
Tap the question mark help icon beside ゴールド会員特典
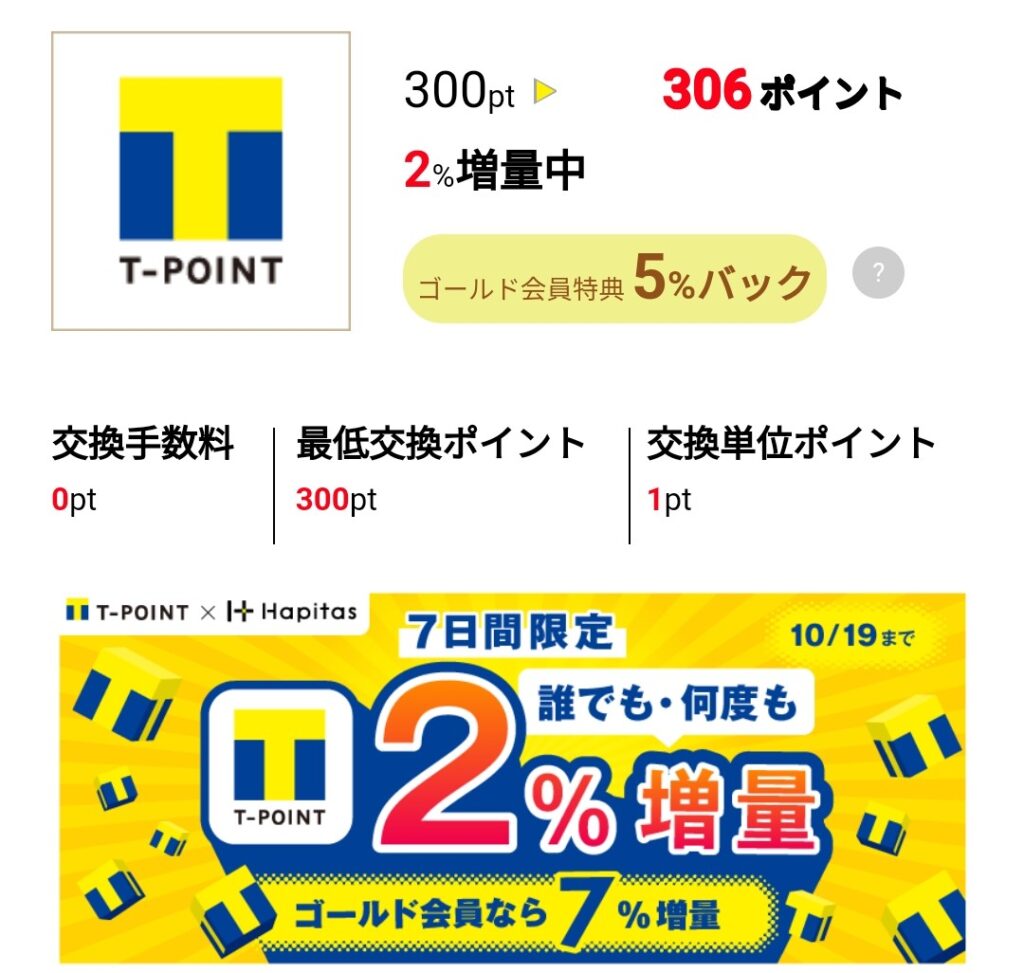[x=878, y=275]
